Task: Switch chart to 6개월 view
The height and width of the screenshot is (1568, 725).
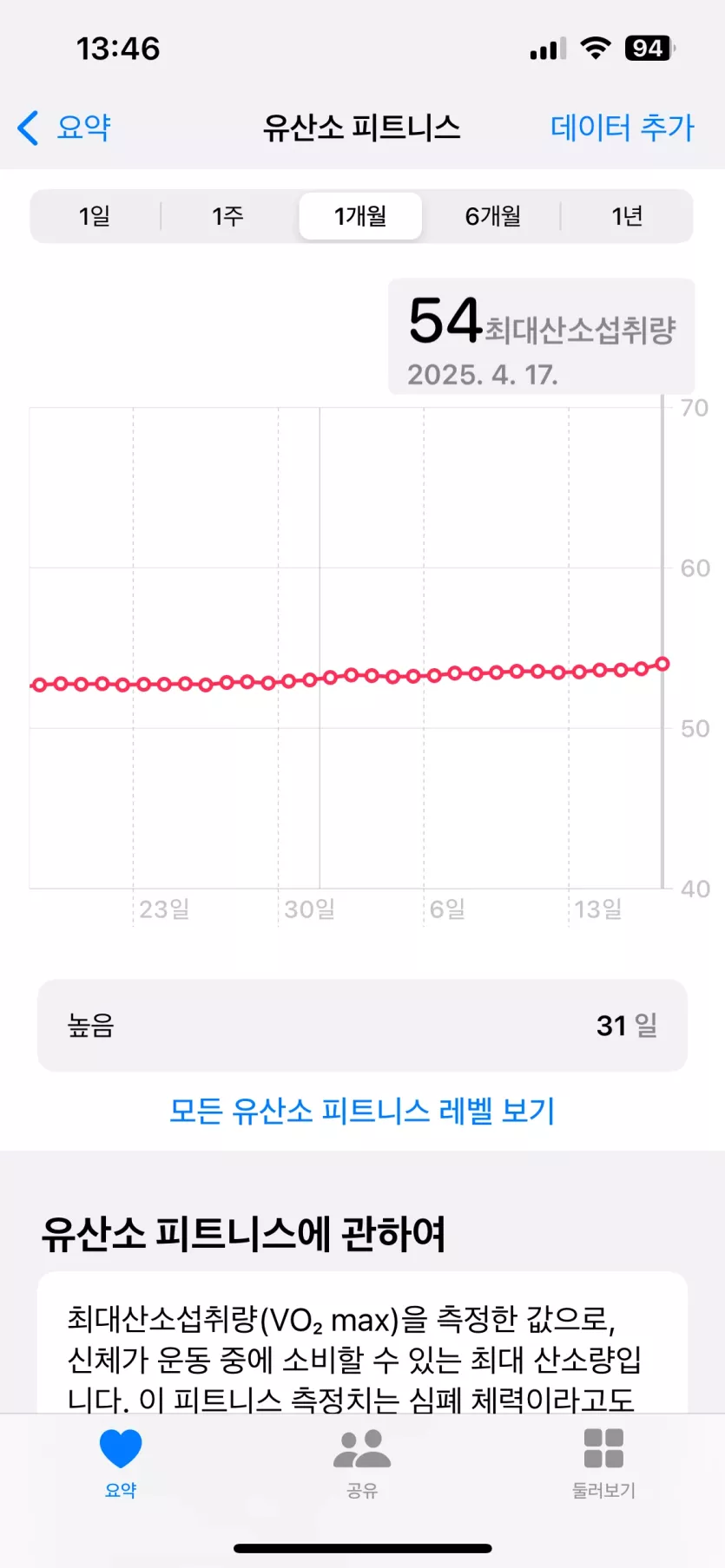Action: click(492, 216)
